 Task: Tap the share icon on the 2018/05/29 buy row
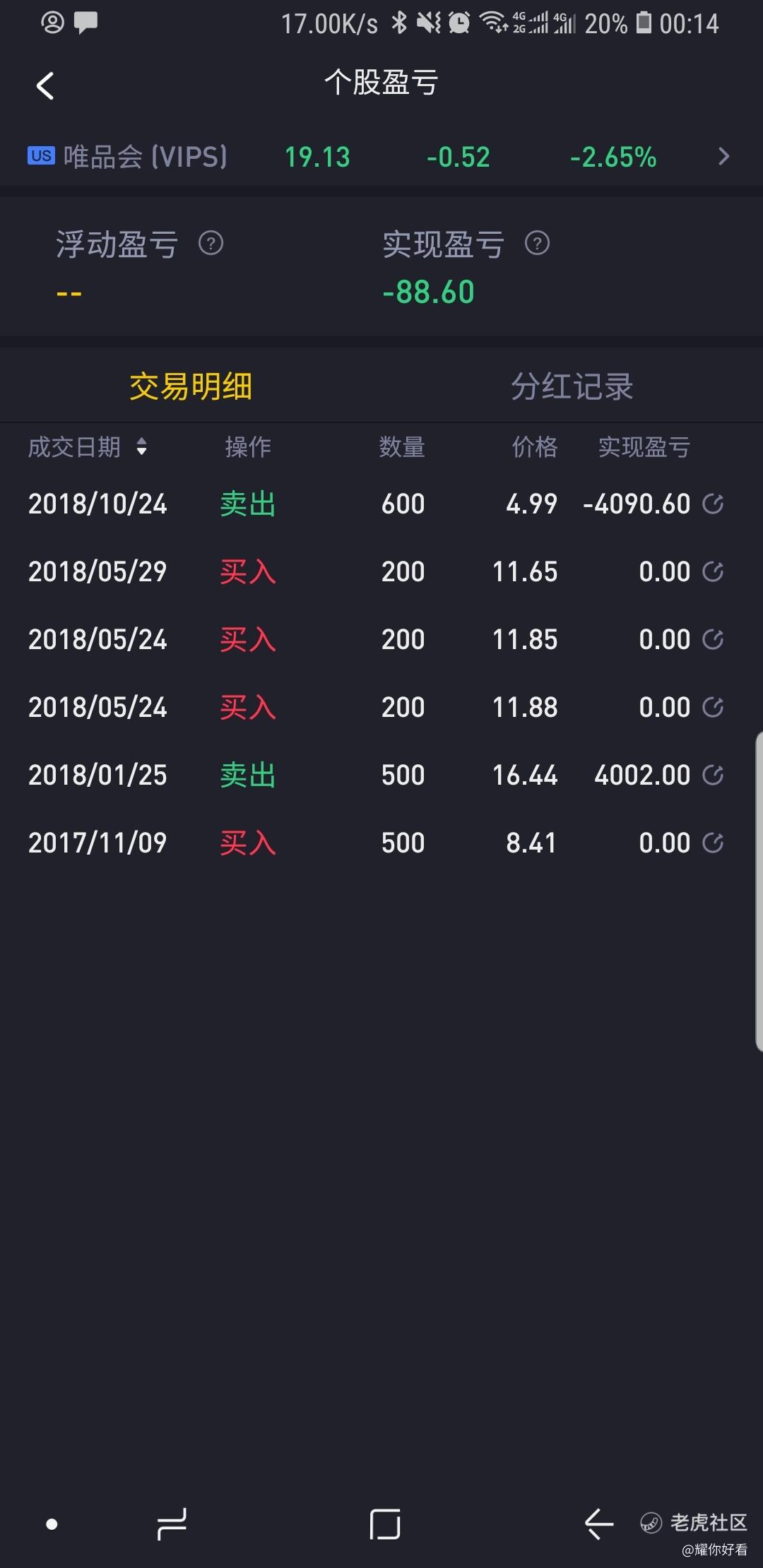[x=713, y=571]
